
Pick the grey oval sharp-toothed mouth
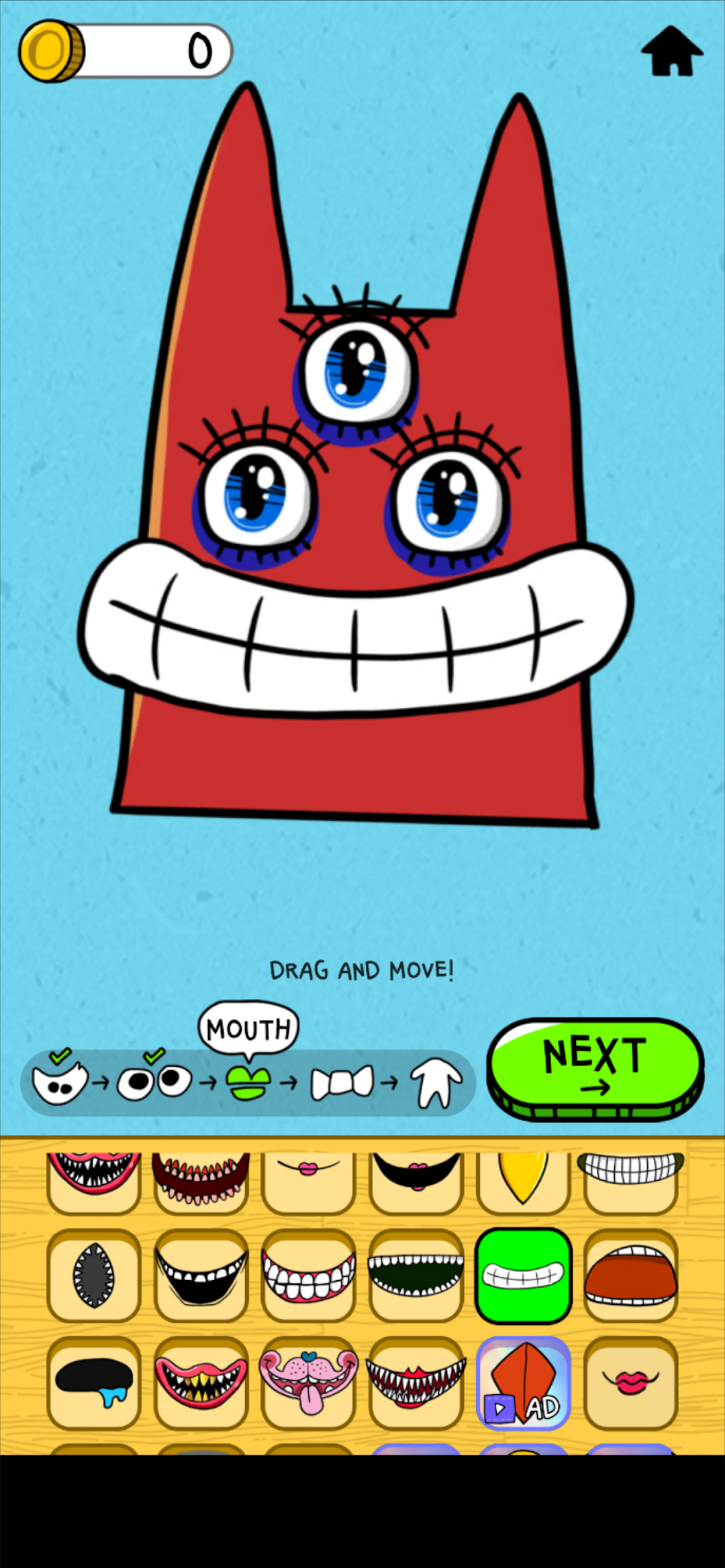coord(94,1275)
